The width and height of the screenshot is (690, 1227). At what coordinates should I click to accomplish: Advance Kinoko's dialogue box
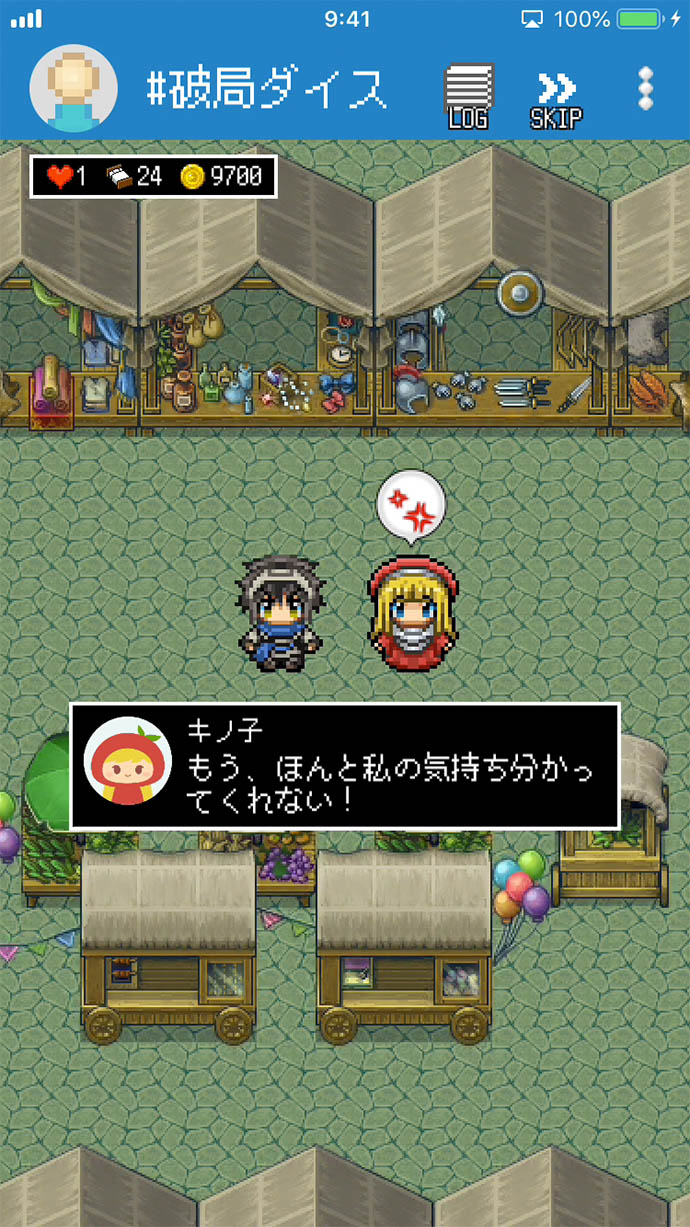pyautogui.click(x=345, y=767)
